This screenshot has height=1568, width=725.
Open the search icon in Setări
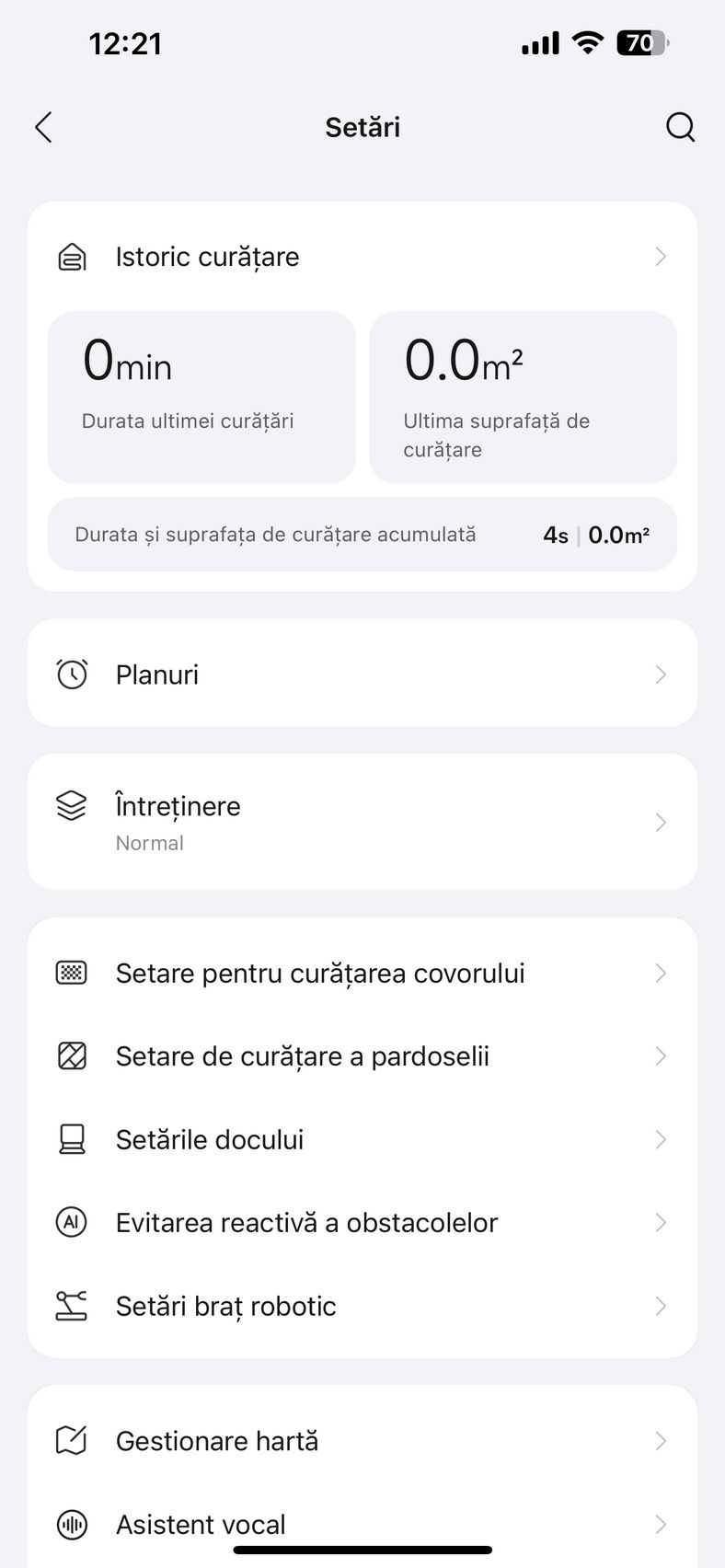pos(680,127)
